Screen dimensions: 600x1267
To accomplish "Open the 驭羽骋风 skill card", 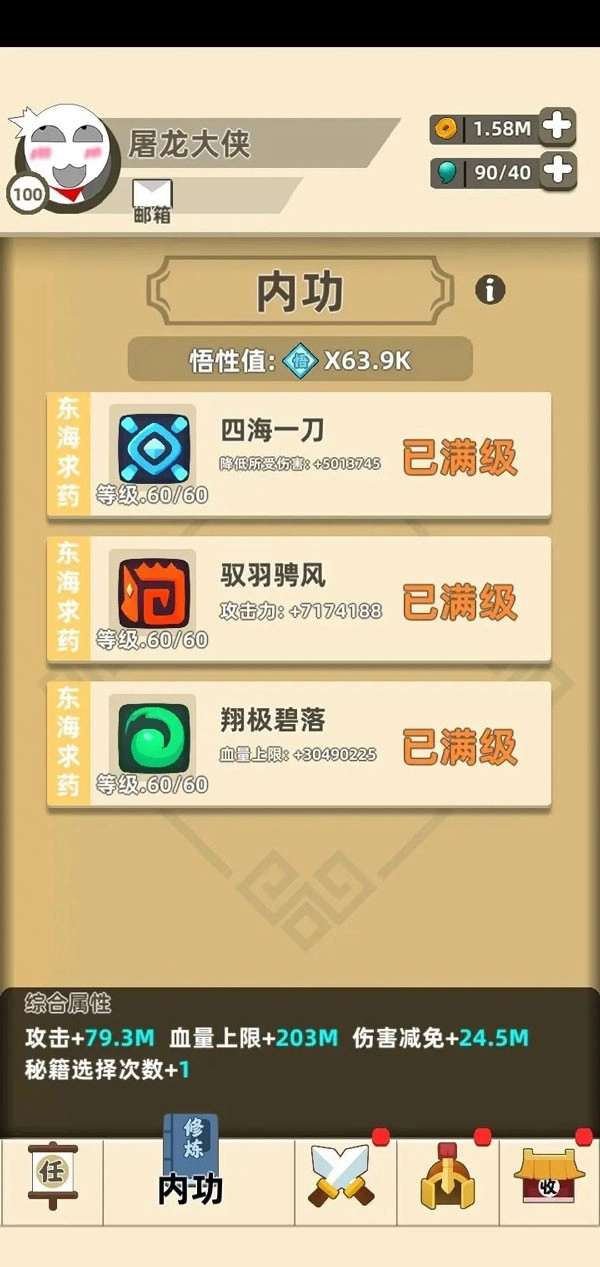I will (299, 599).
